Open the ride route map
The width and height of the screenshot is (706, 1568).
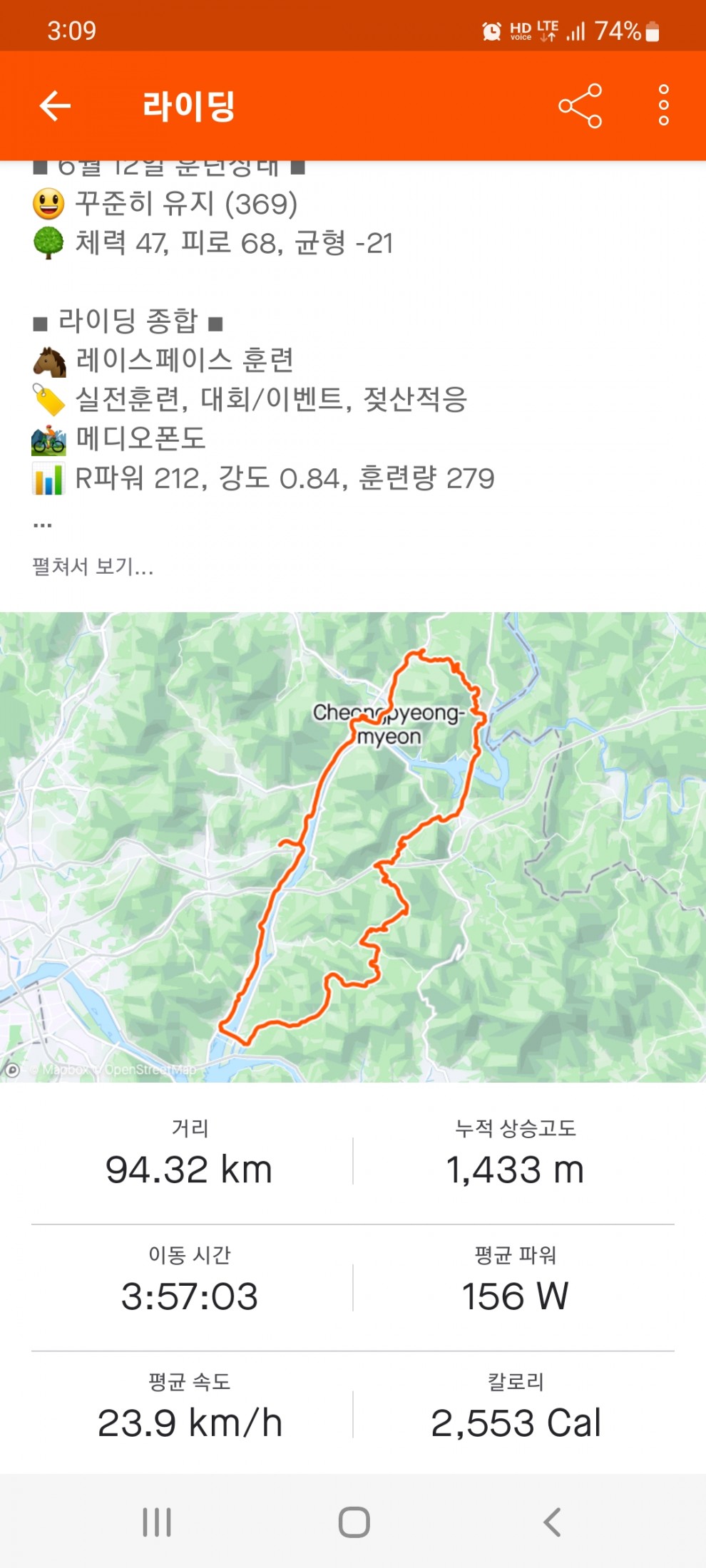pyautogui.click(x=353, y=847)
